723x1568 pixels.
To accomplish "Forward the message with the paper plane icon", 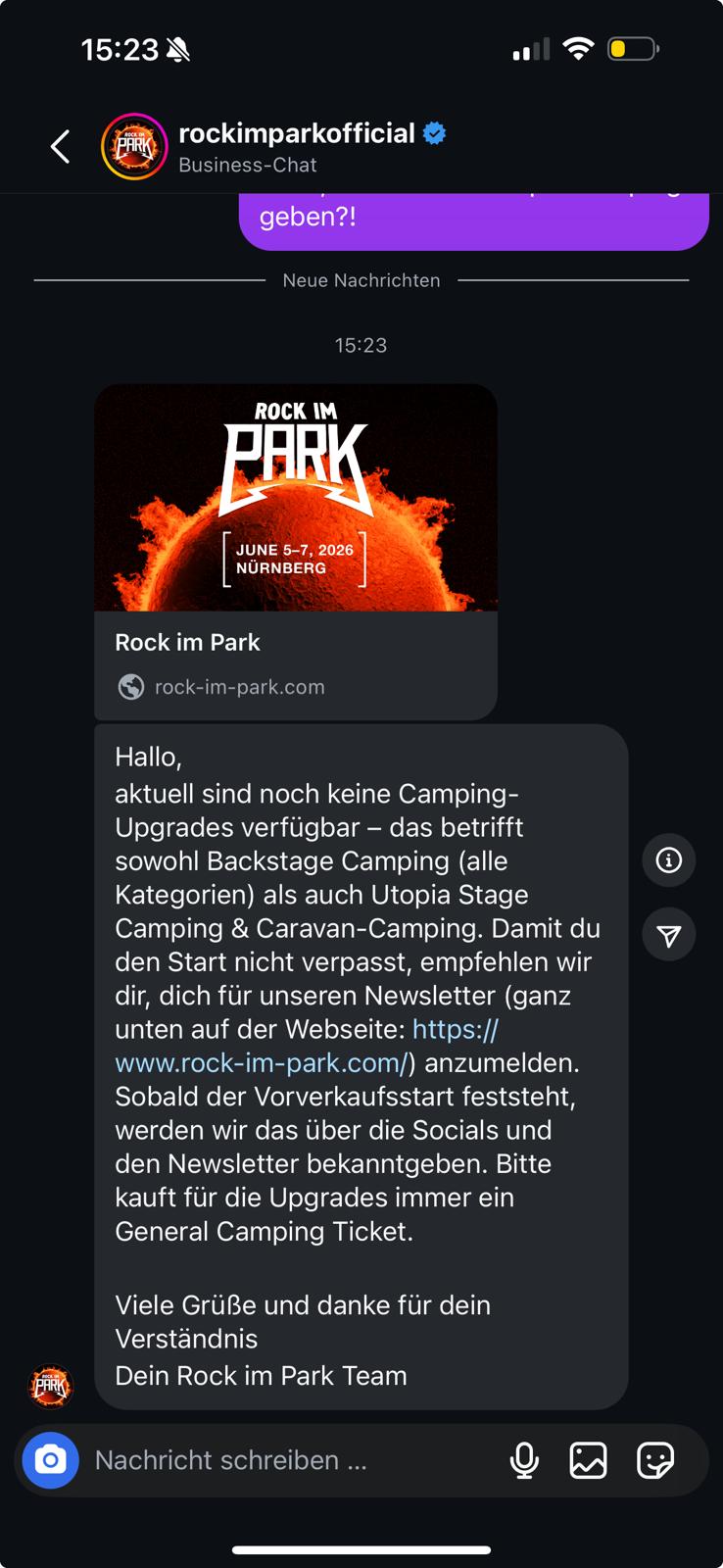I will click(x=669, y=935).
